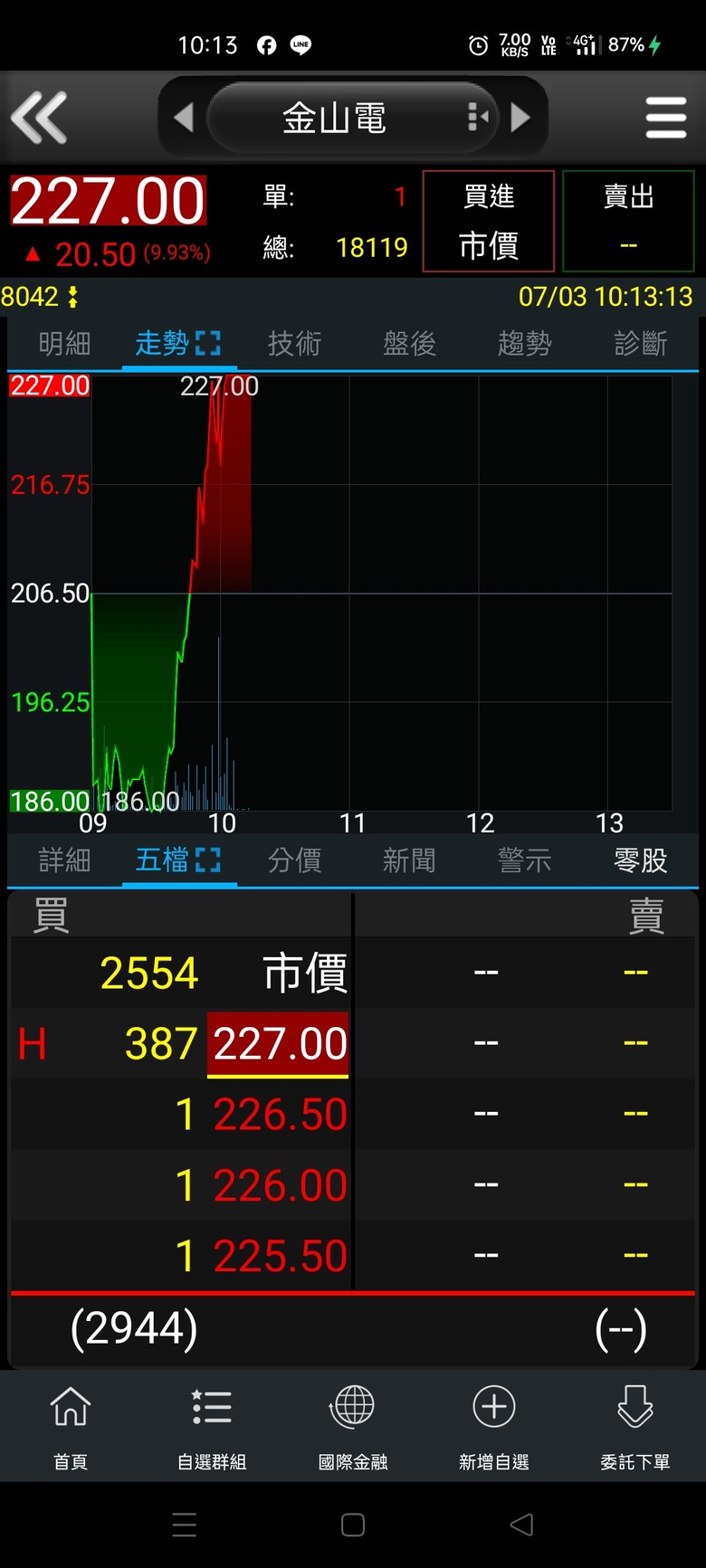Viewport: 706px width, 1568px height.
Task: Select the 零股 tab
Action: 640,860
